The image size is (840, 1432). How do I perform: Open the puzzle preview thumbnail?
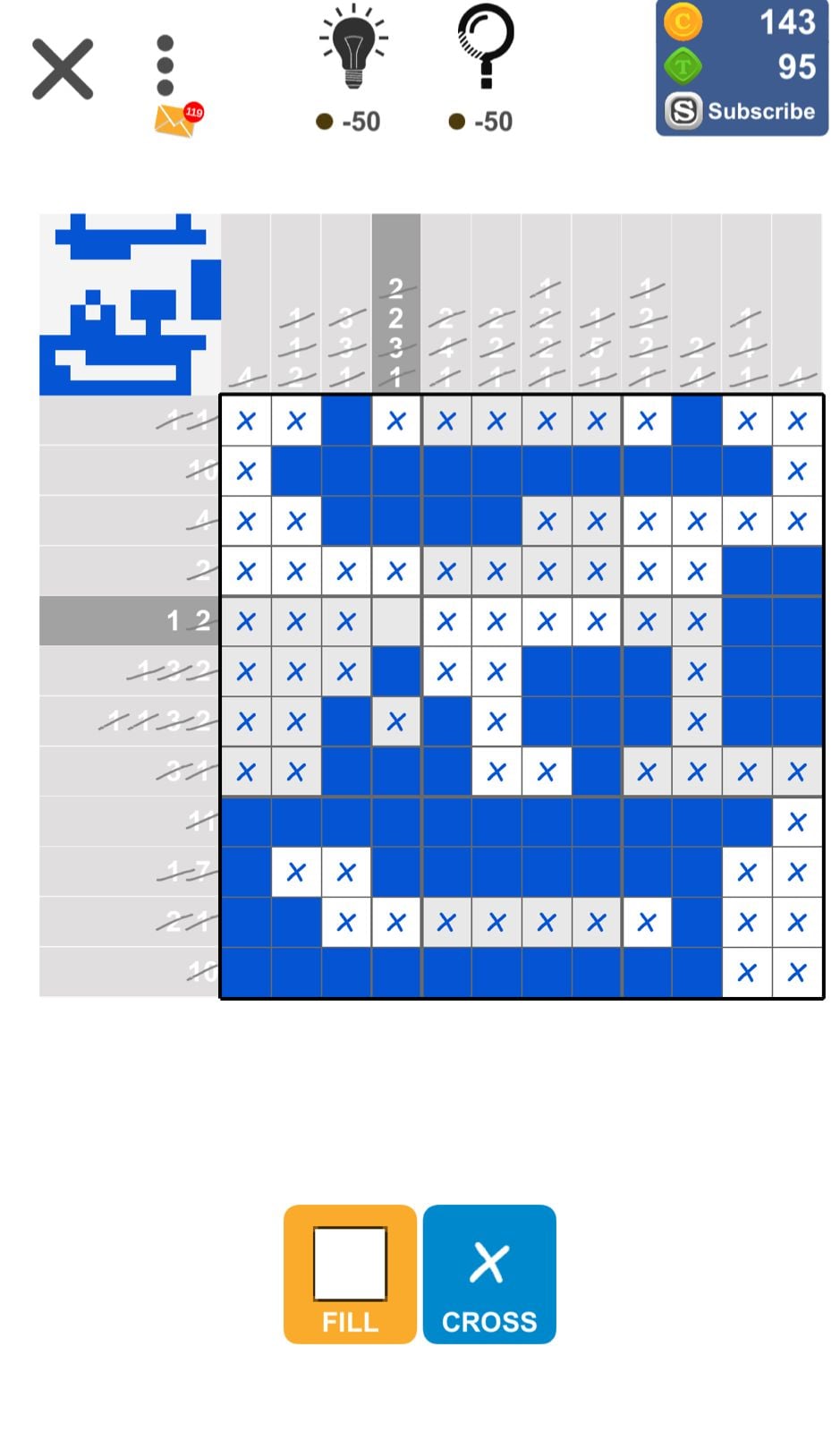[130, 304]
